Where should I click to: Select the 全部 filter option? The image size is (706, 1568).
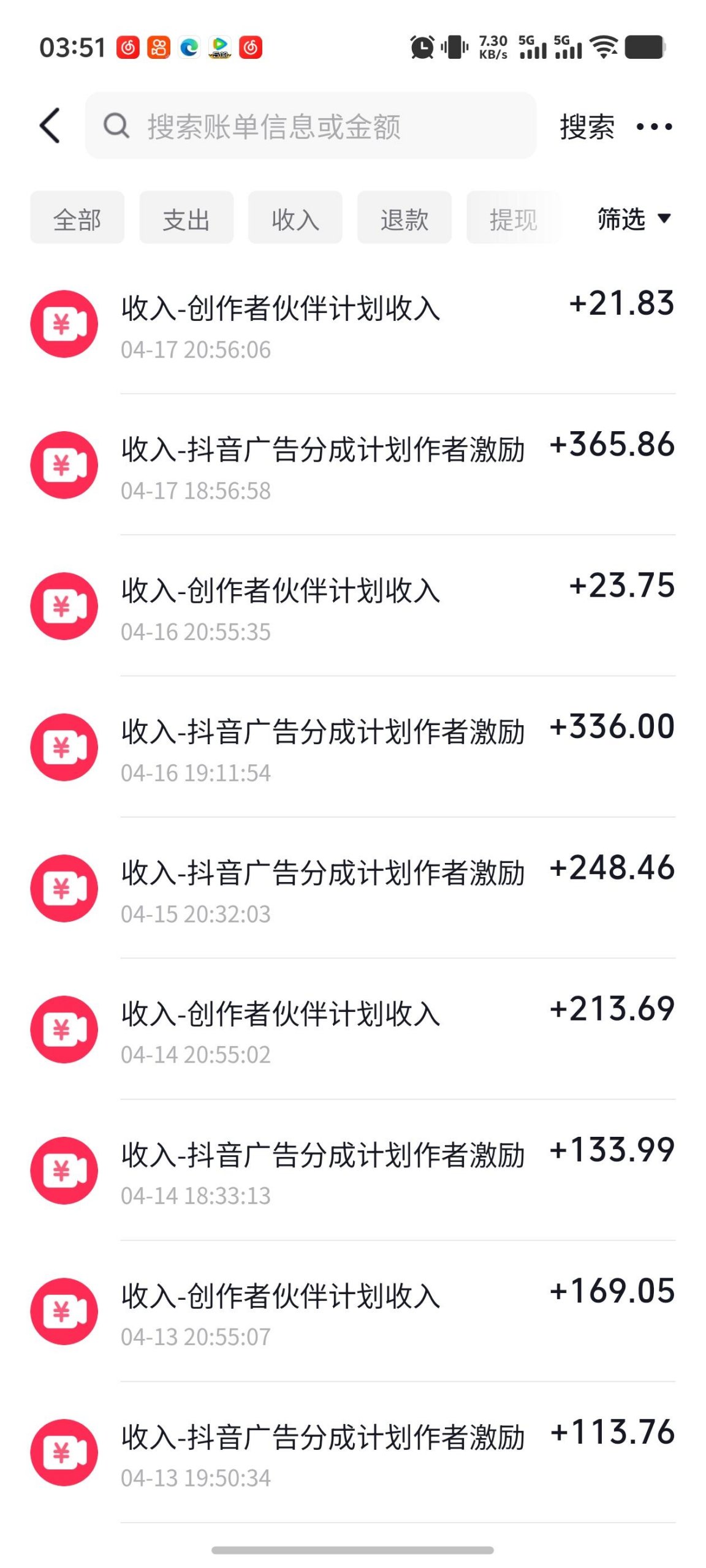(x=77, y=218)
